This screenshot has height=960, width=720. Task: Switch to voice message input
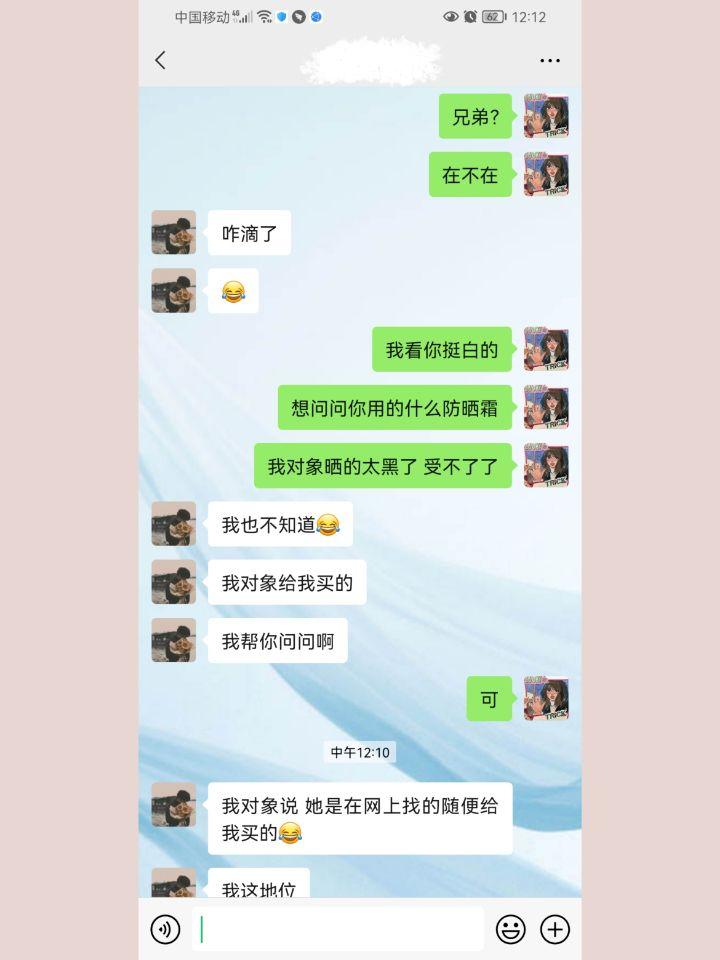point(165,929)
